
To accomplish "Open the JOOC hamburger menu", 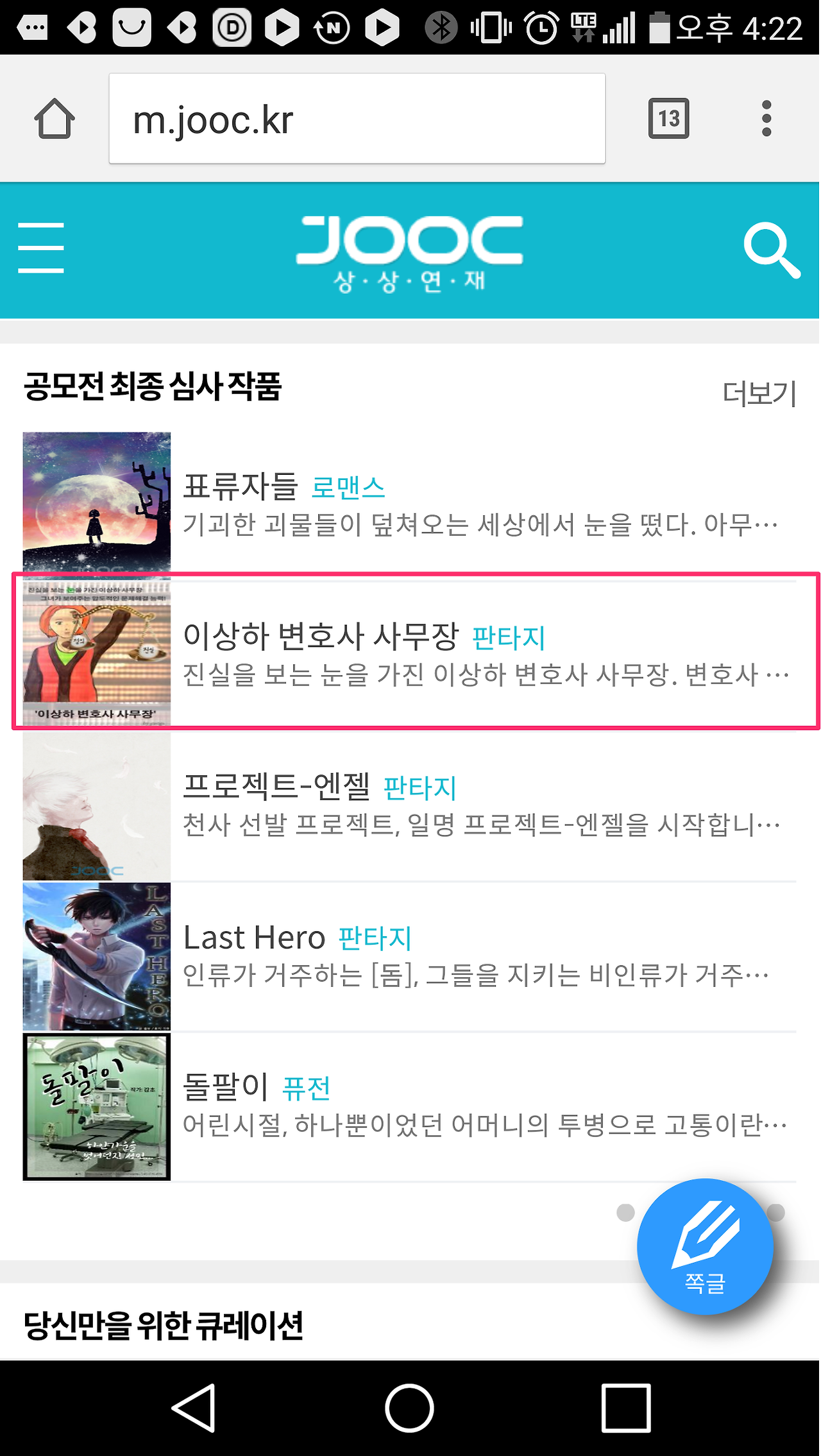I will (40, 248).
